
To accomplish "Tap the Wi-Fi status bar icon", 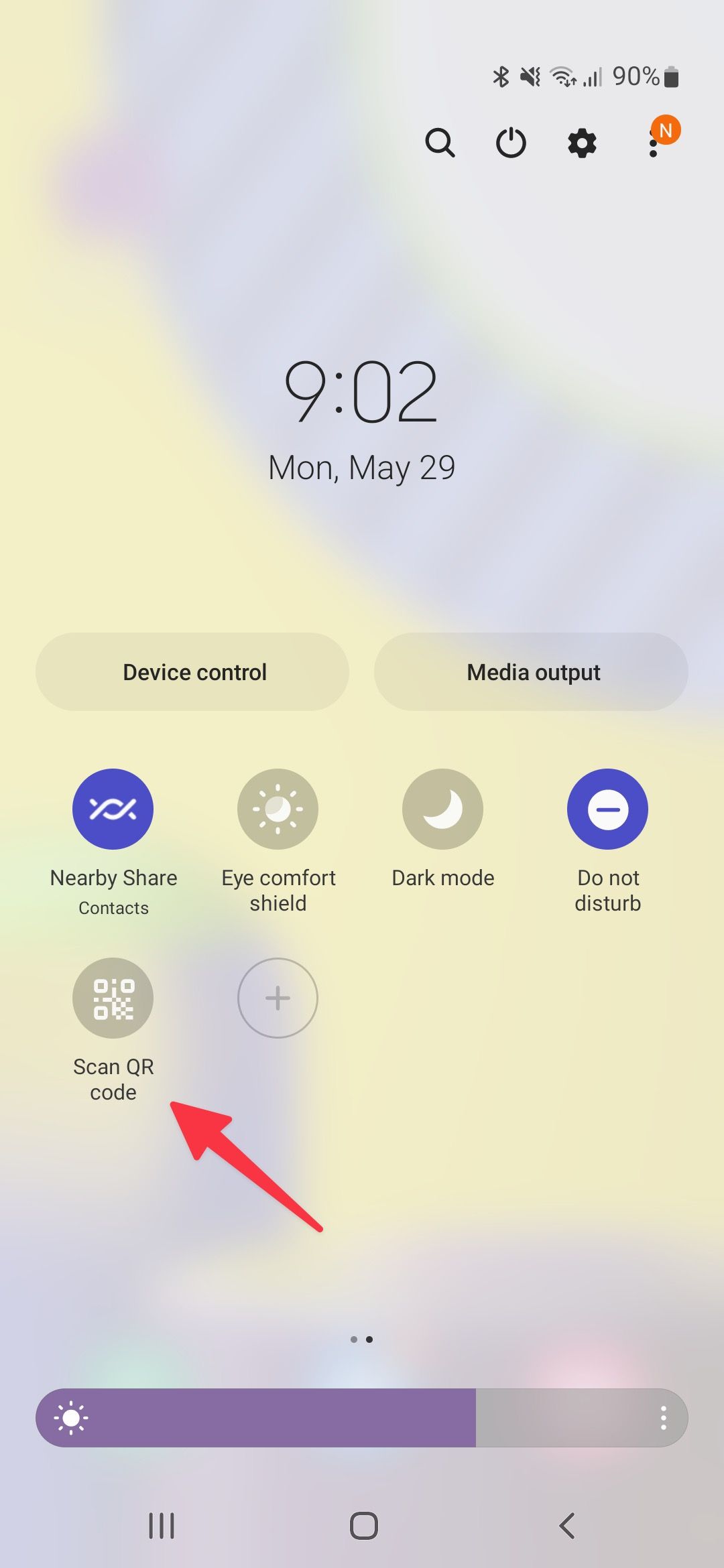I will click(x=563, y=76).
